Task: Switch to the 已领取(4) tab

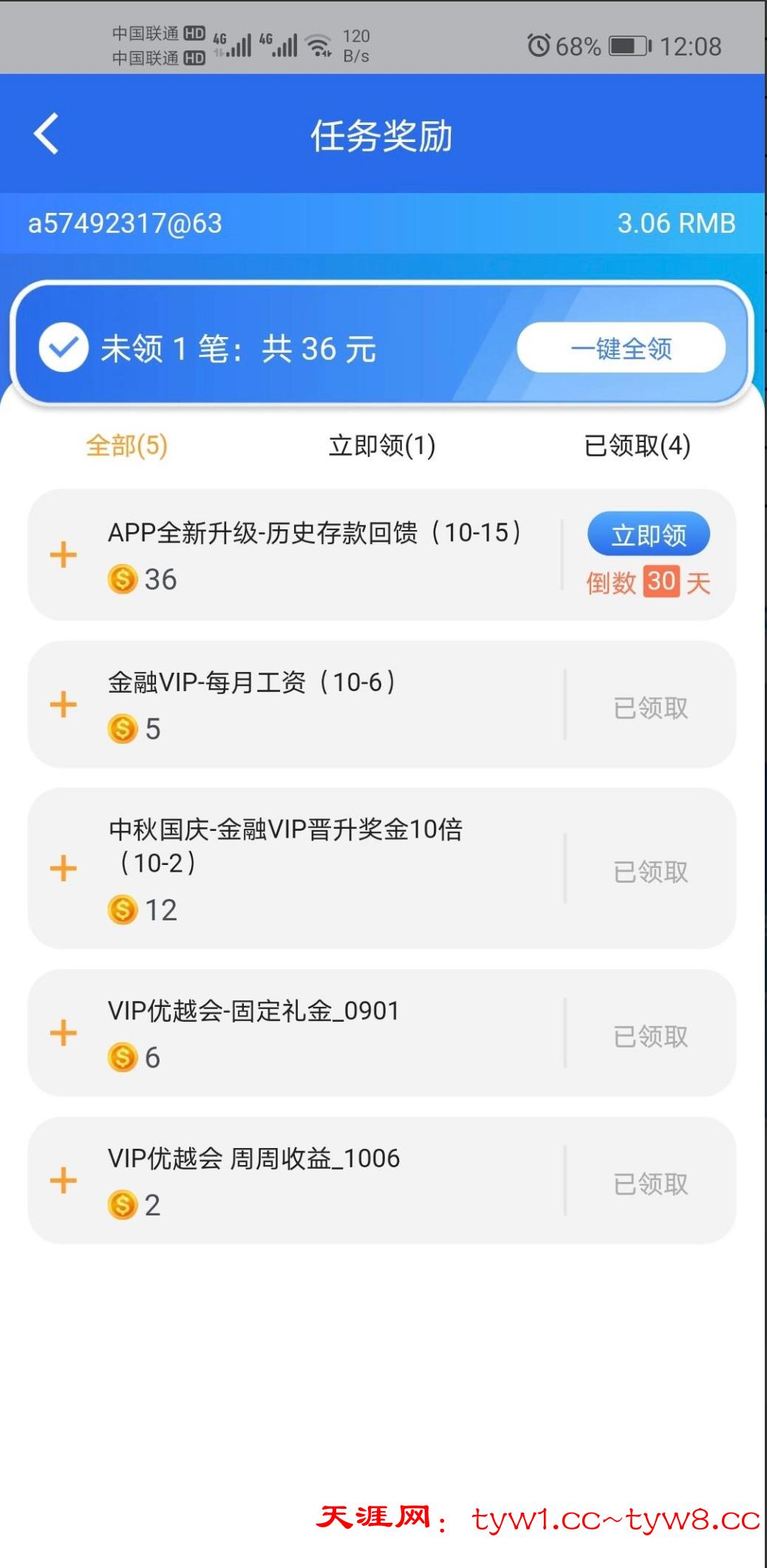Action: 637,446
